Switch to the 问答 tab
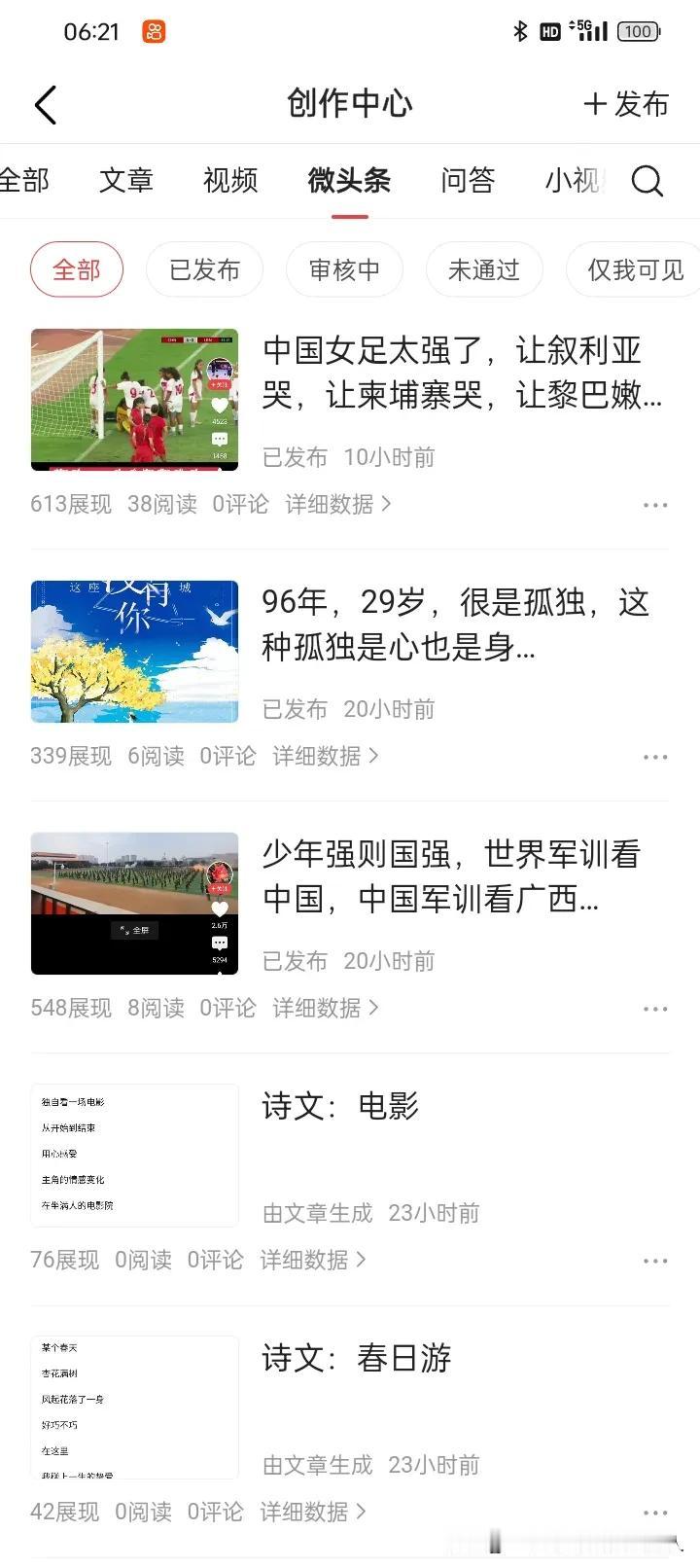This screenshot has height=1568, width=700. tap(468, 180)
